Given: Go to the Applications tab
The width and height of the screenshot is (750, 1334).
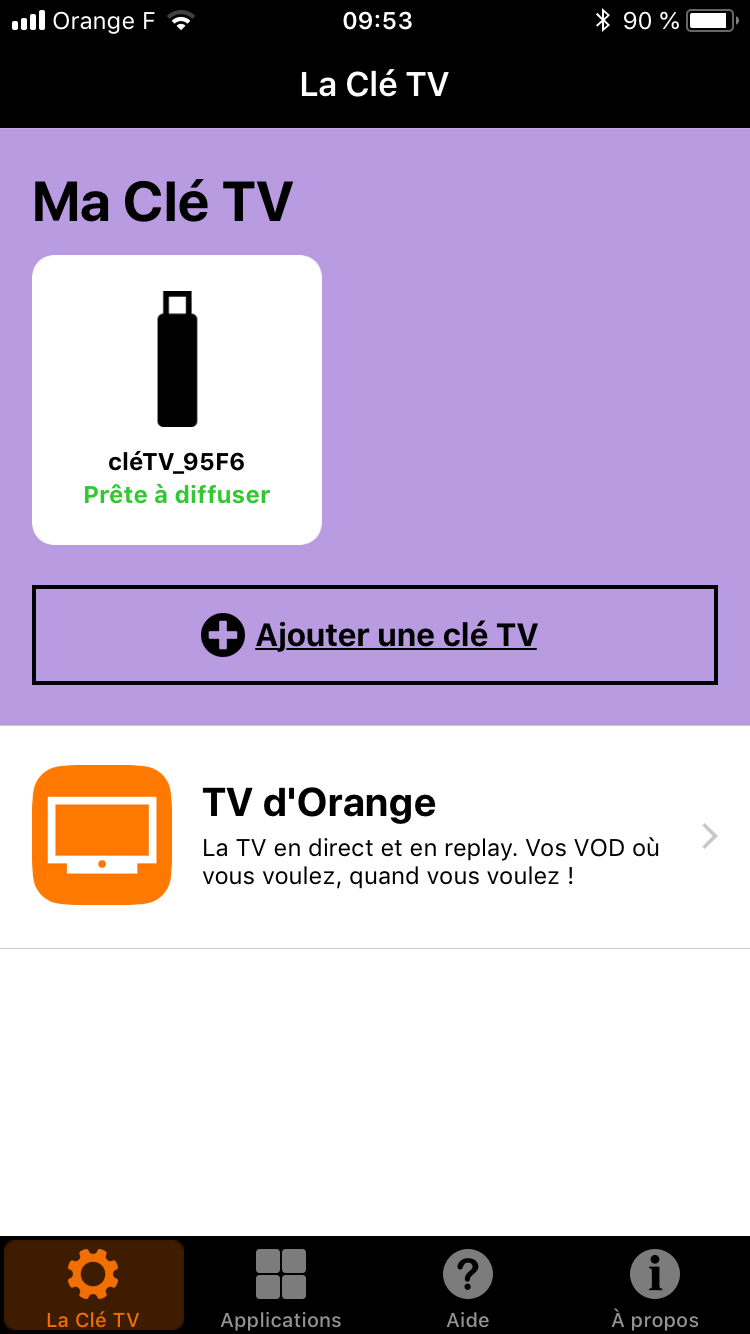Looking at the screenshot, I should 281,1286.
